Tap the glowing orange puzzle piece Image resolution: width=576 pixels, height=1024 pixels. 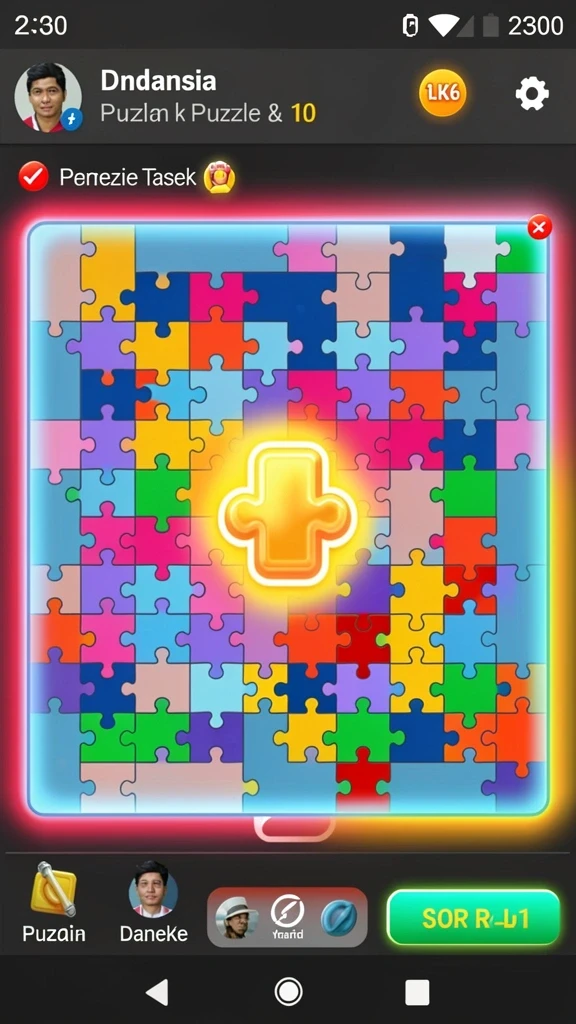pyautogui.click(x=287, y=514)
